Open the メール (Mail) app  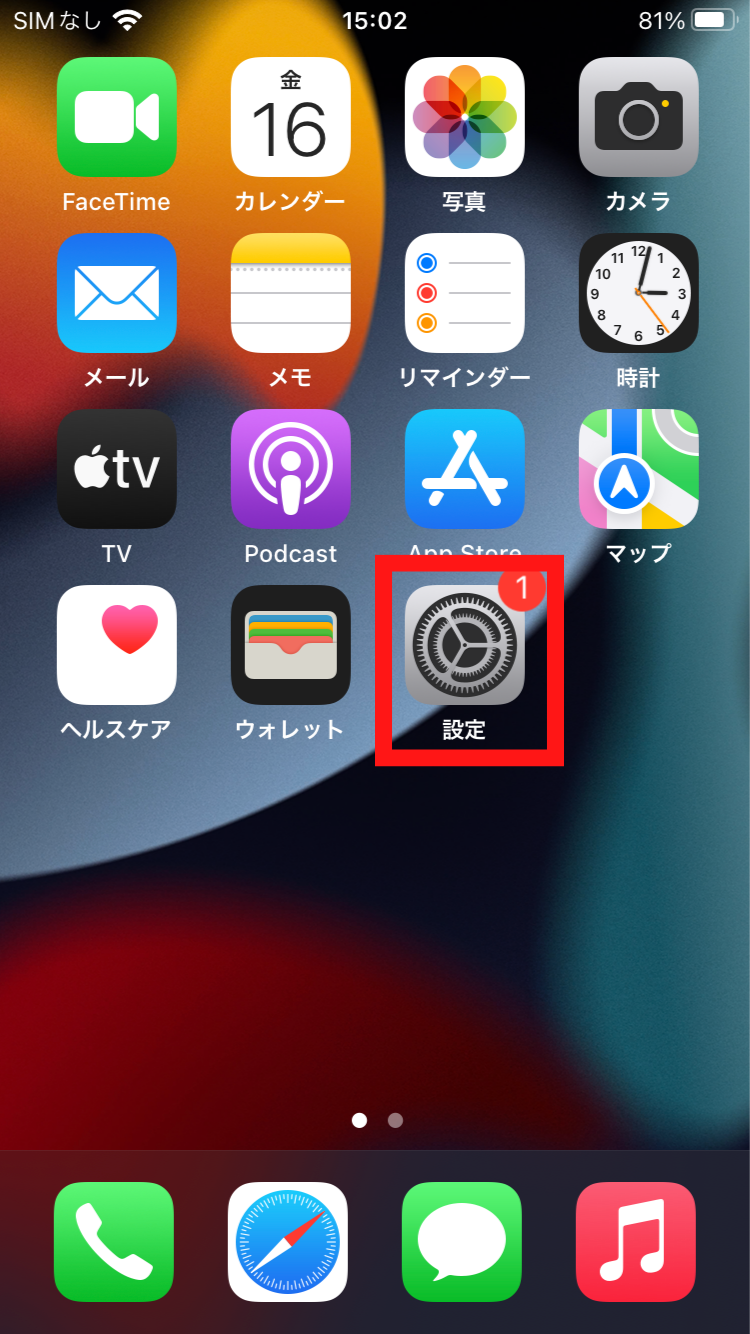(116, 293)
